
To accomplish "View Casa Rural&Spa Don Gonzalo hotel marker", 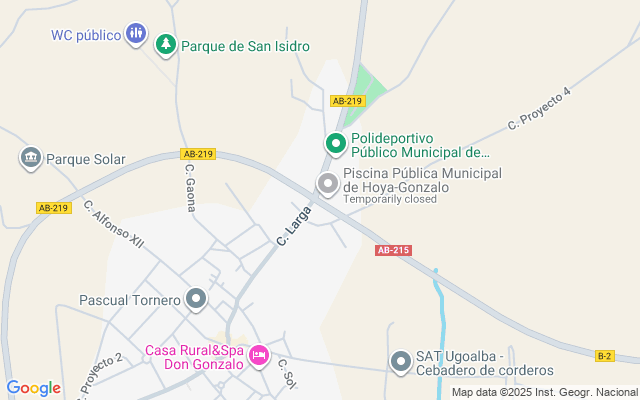I will 259,356.
